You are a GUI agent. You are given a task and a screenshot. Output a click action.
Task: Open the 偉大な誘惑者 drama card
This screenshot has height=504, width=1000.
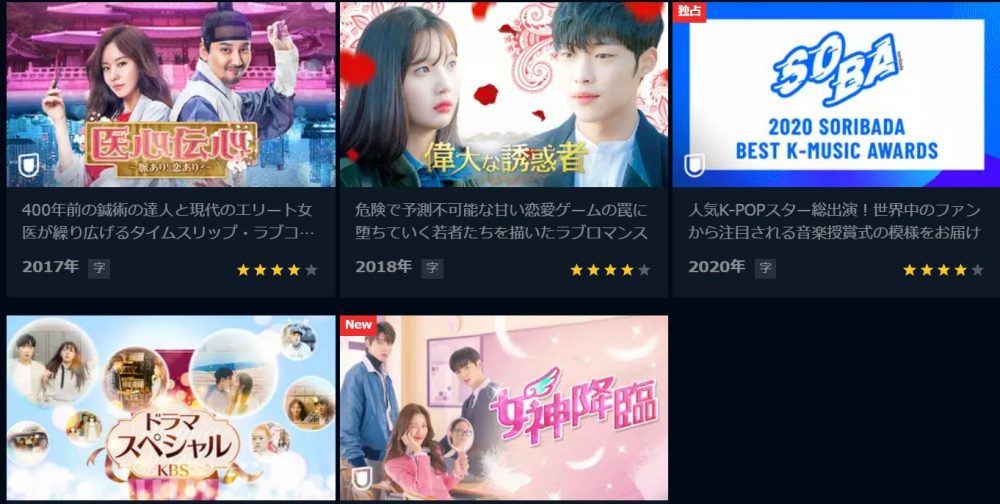[503, 95]
